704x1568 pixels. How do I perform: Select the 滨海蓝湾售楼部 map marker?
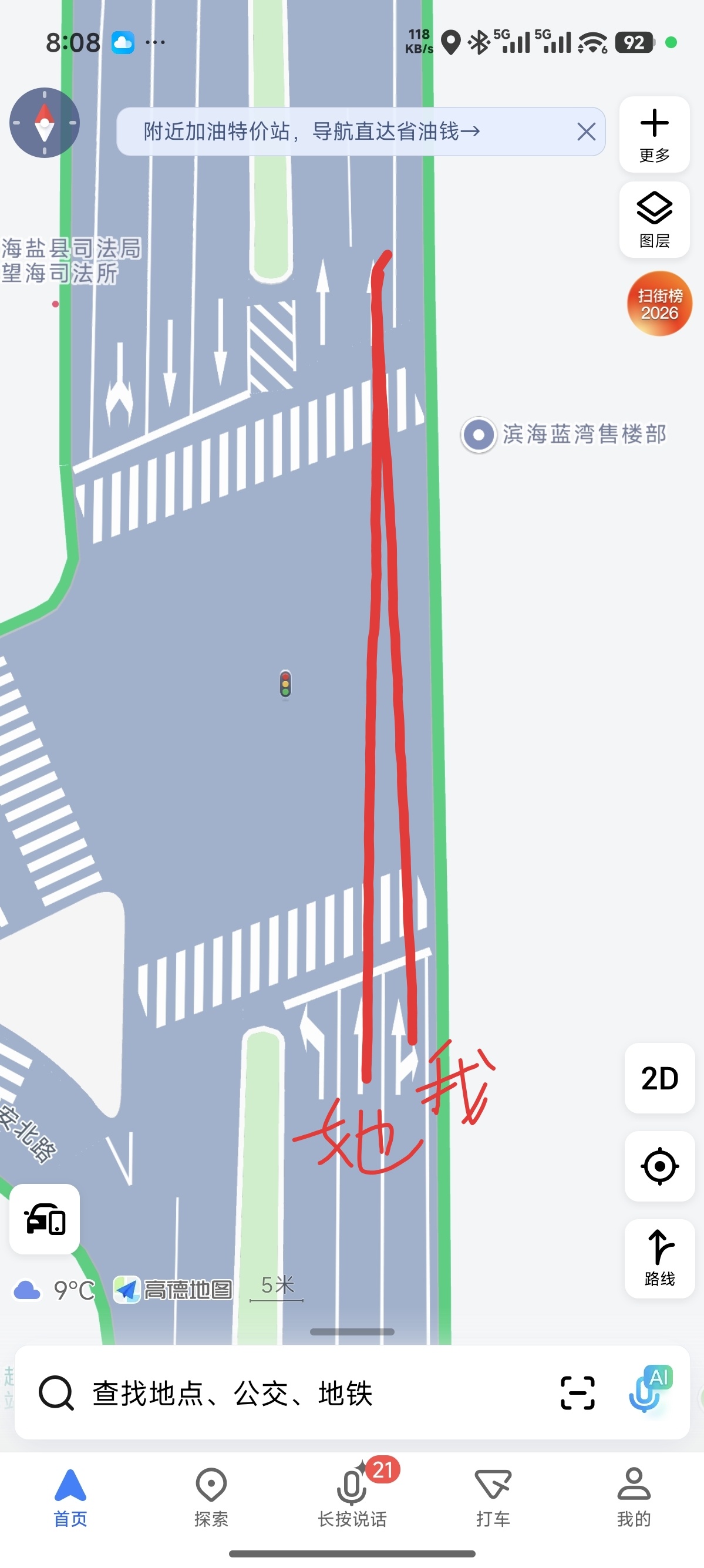click(x=479, y=435)
